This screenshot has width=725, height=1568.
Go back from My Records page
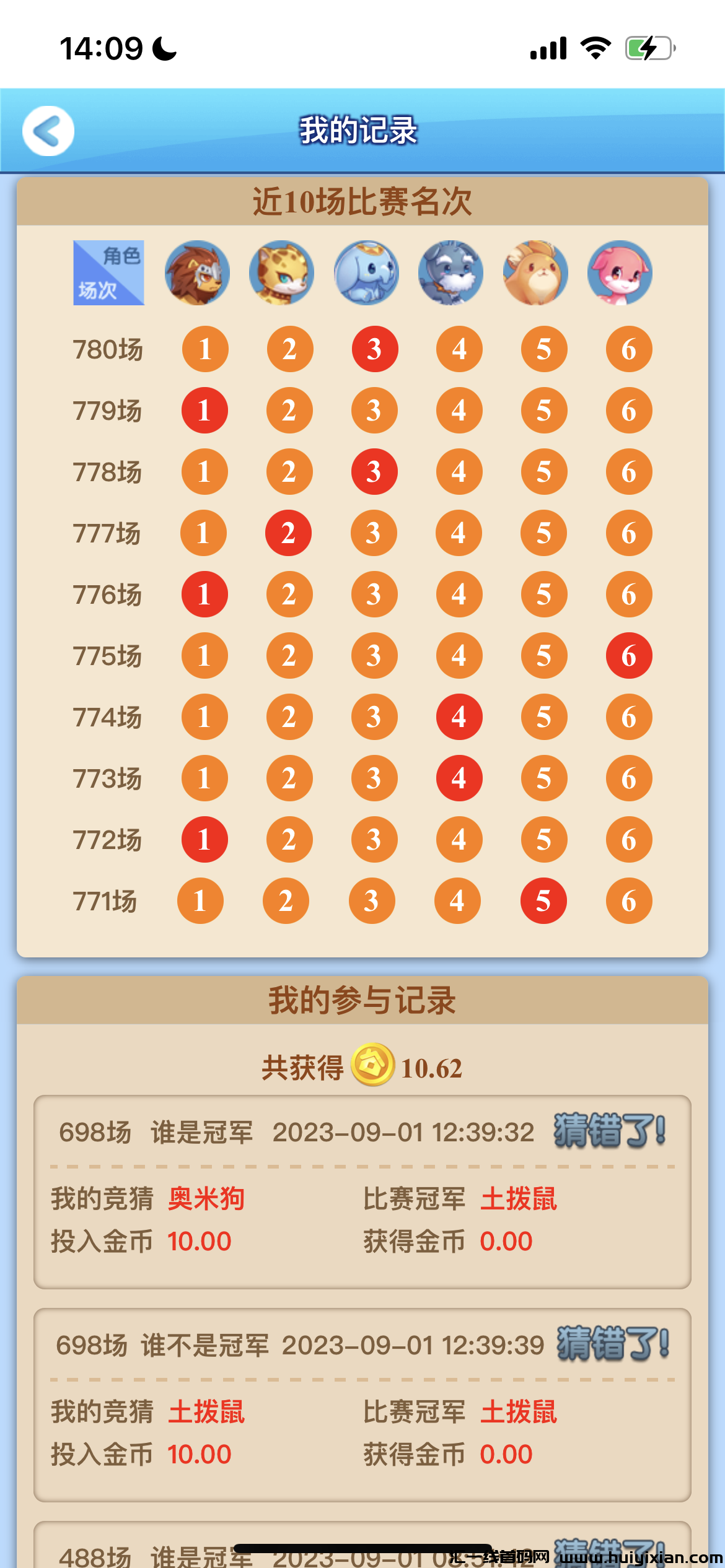pyautogui.click(x=48, y=131)
